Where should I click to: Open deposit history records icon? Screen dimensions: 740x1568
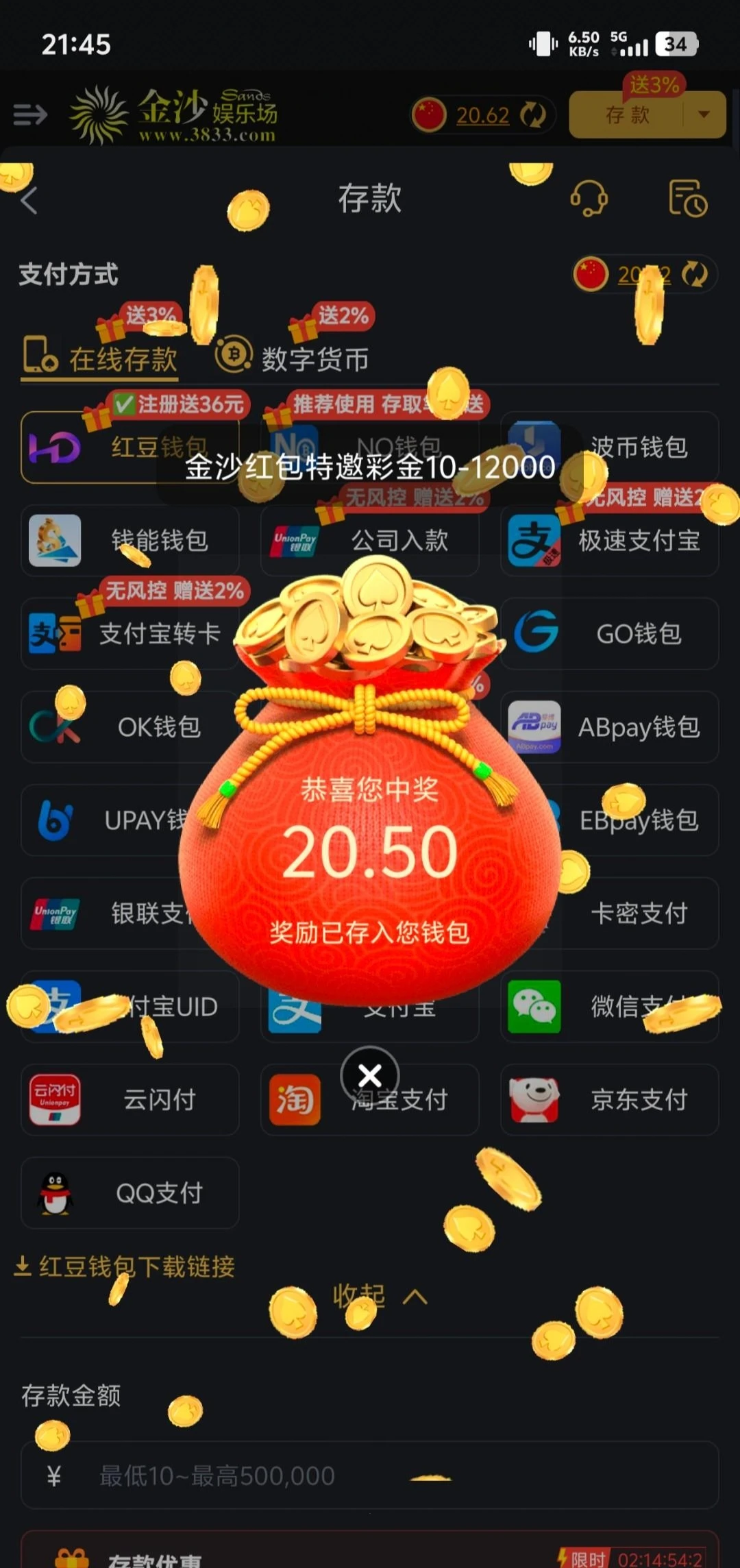(687, 199)
